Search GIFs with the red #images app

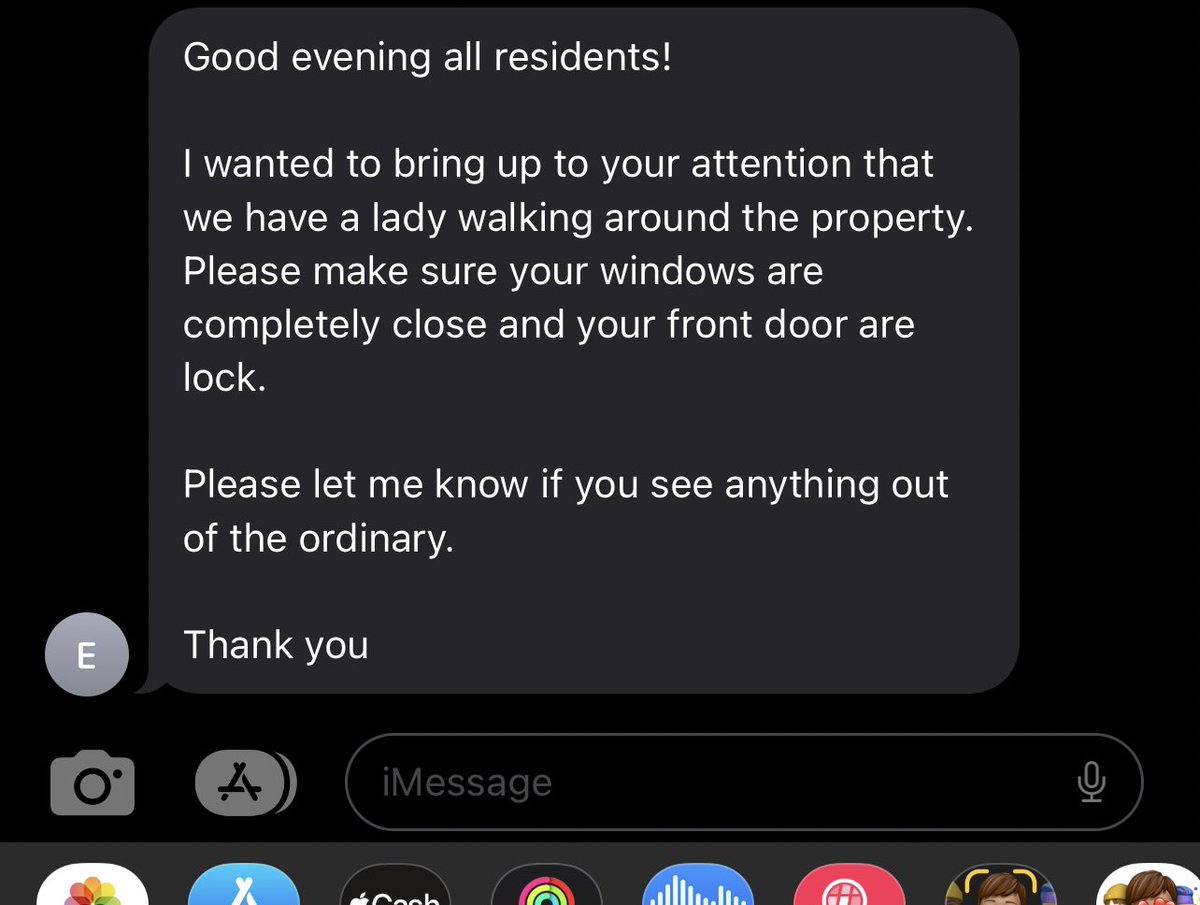click(x=849, y=888)
